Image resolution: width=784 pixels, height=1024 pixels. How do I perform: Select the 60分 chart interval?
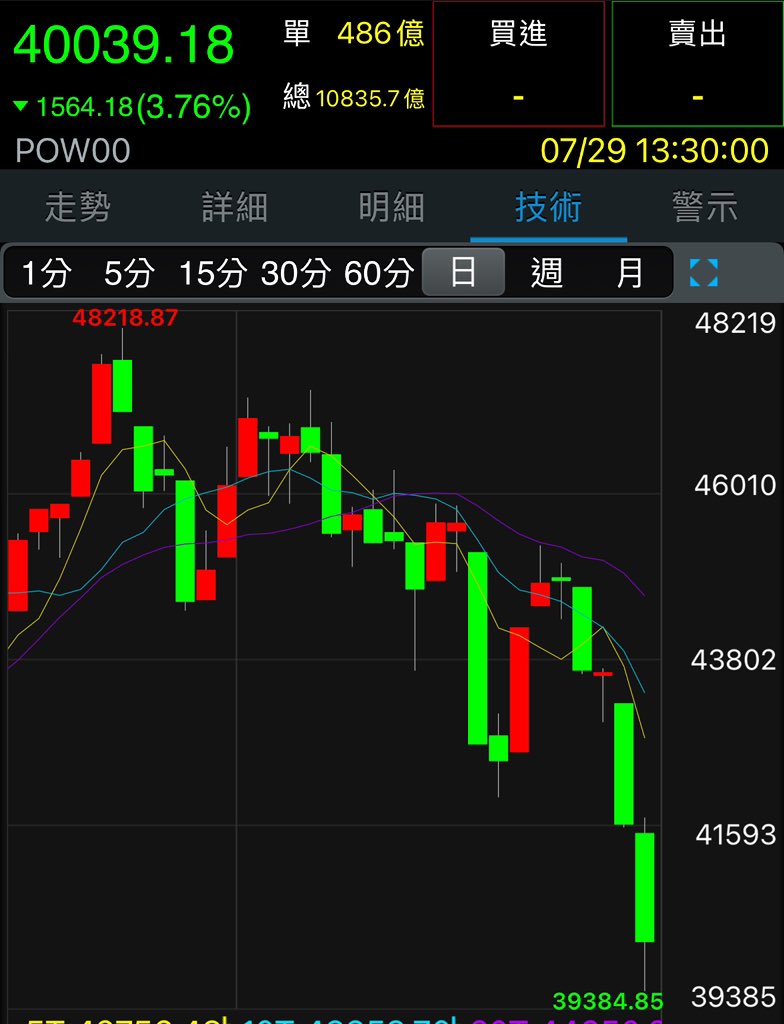click(x=380, y=272)
